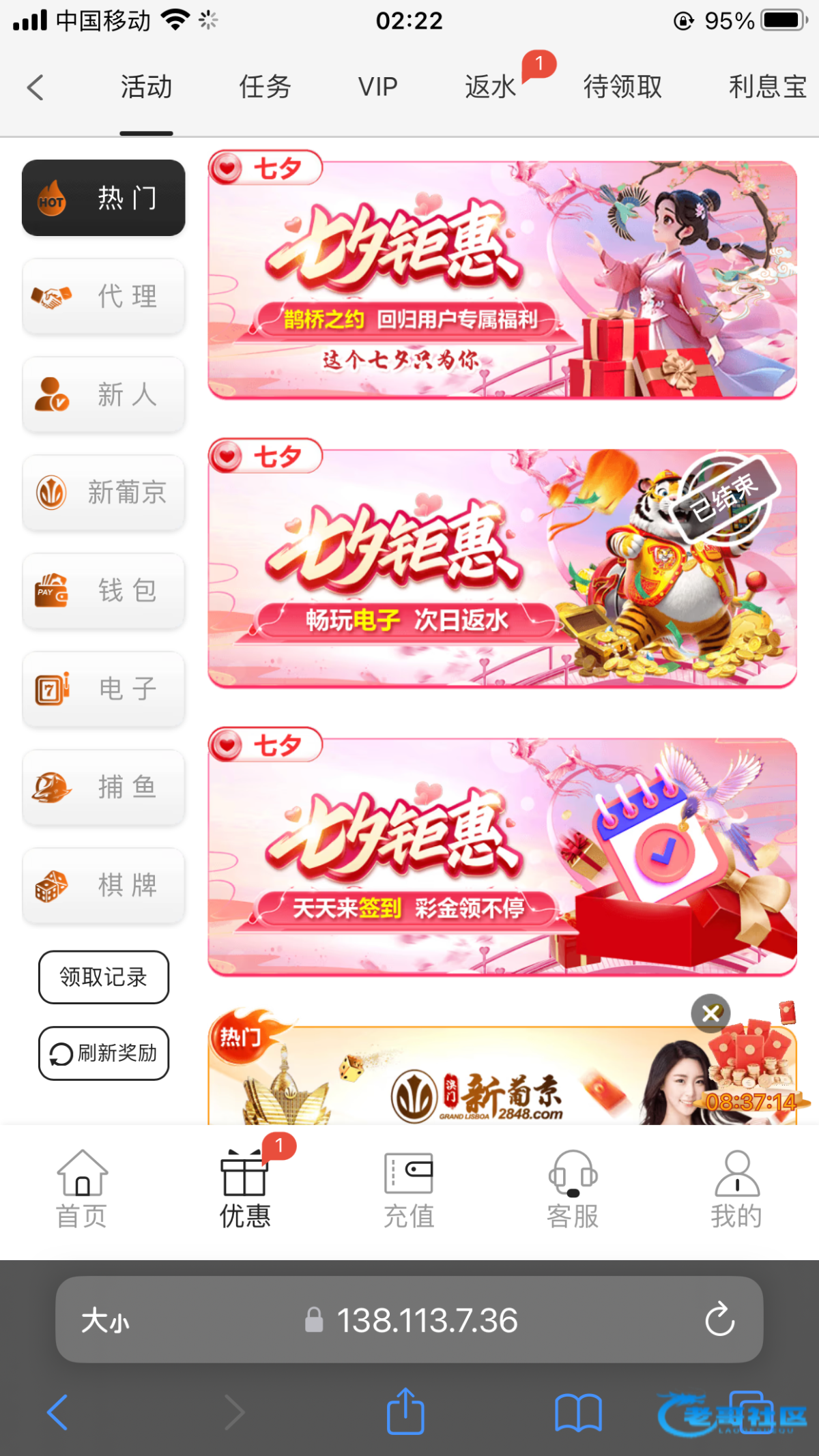819x1456 pixels.
Task: Select the 电子 category
Action: pyautogui.click(x=104, y=689)
